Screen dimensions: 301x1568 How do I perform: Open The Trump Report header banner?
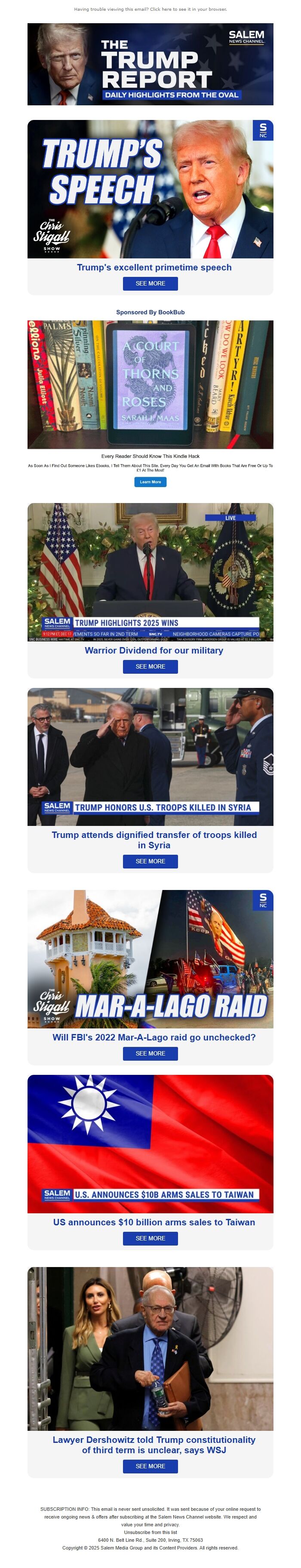click(x=150, y=64)
